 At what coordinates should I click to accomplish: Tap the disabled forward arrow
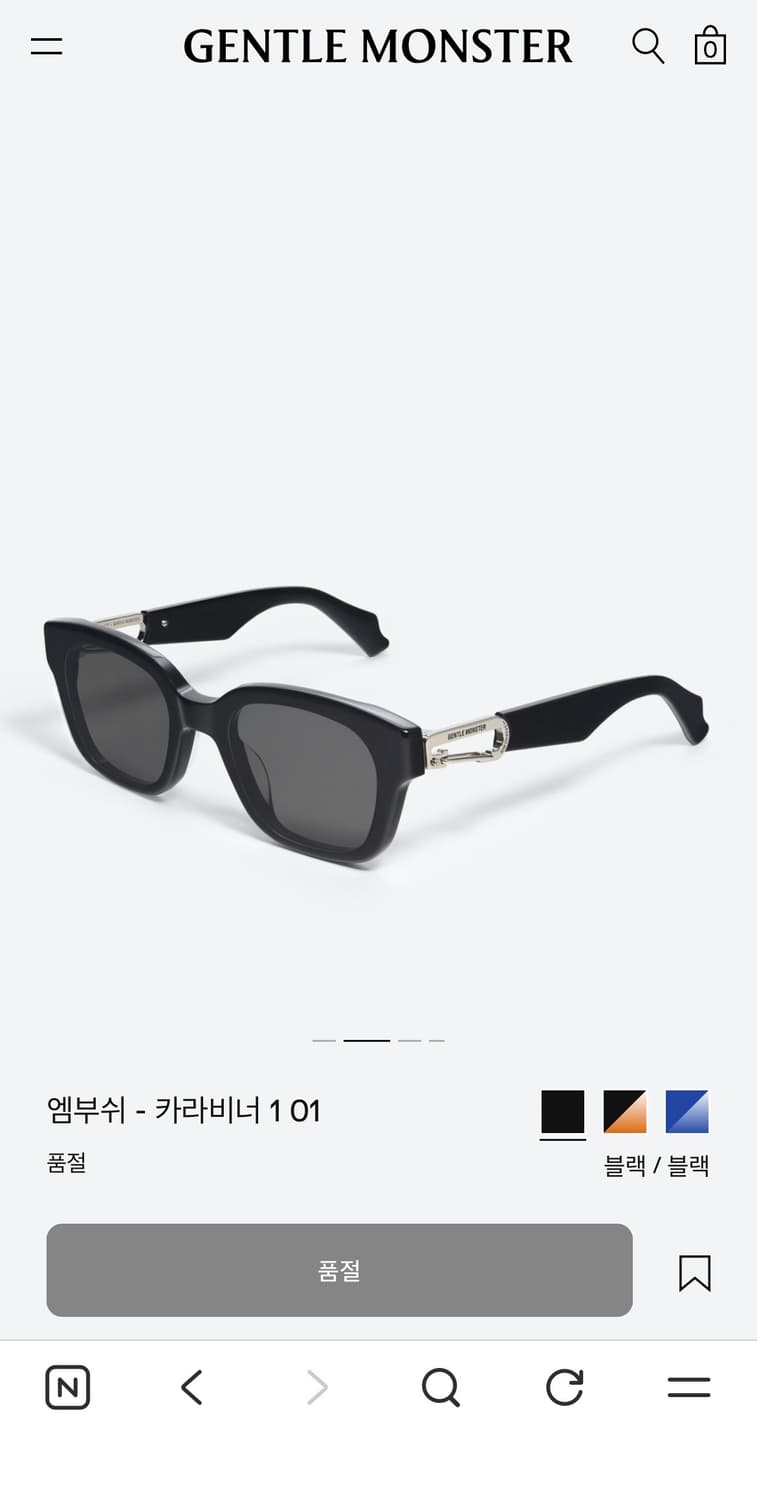point(316,1387)
